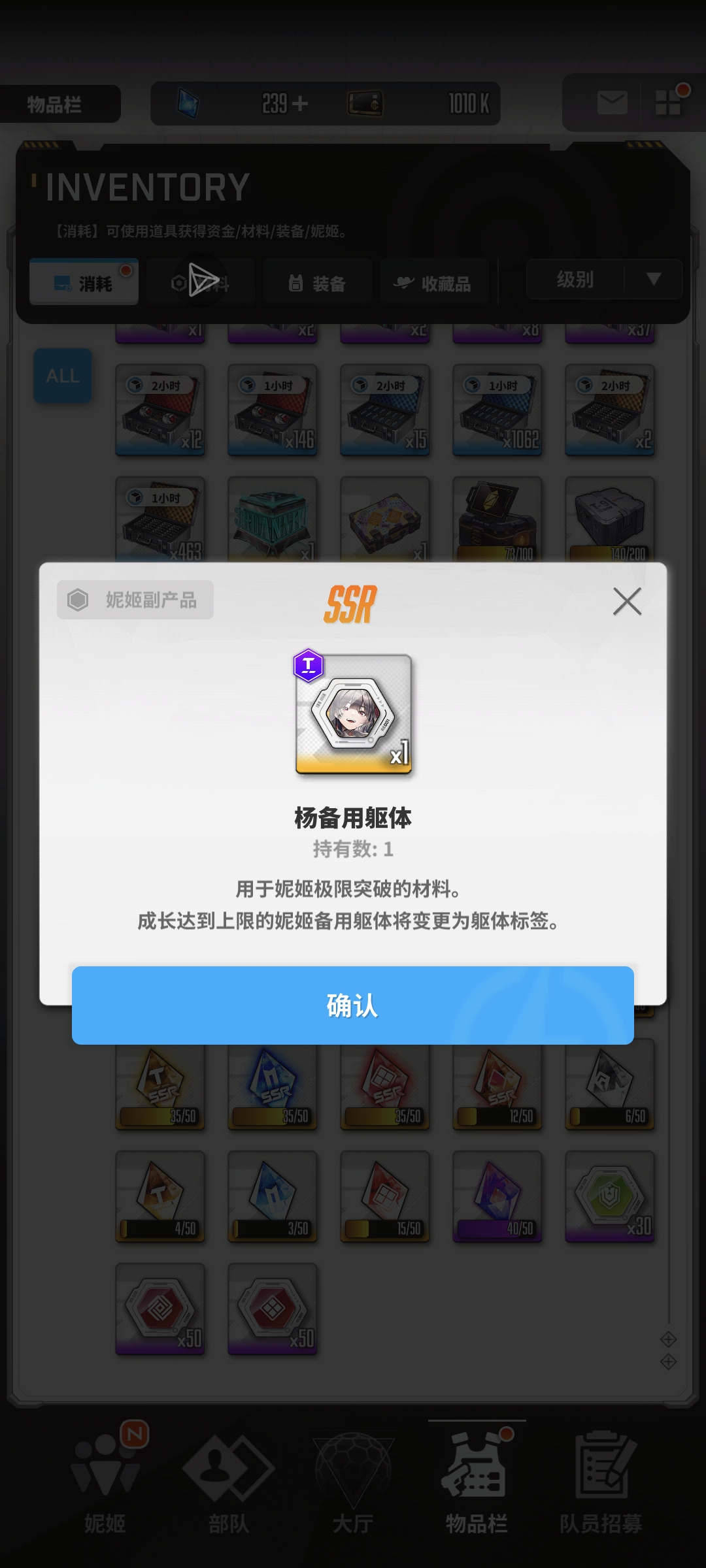Select the 消耗 tab with red dot
Image resolution: width=706 pixels, height=1568 pixels.
coord(84,281)
